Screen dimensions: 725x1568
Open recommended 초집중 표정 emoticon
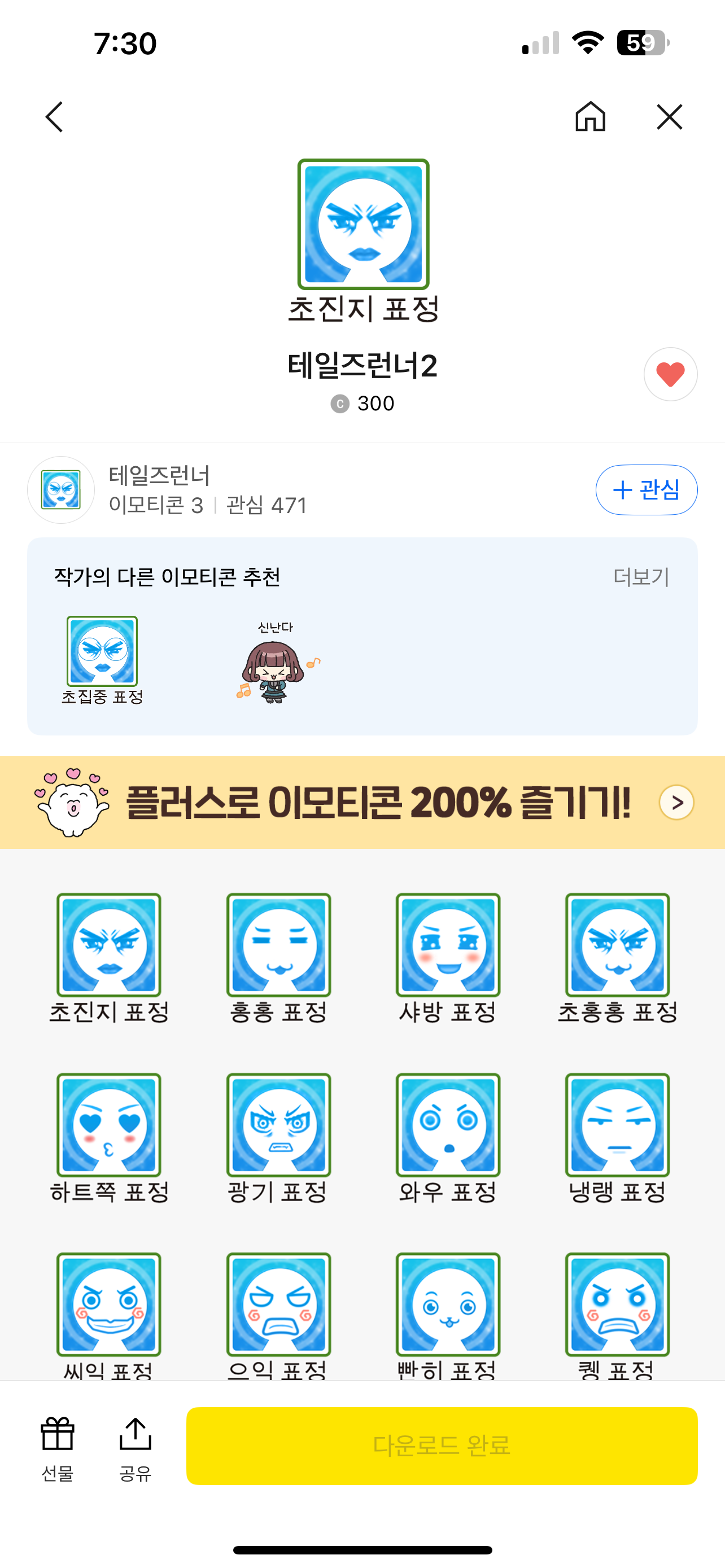(x=102, y=660)
